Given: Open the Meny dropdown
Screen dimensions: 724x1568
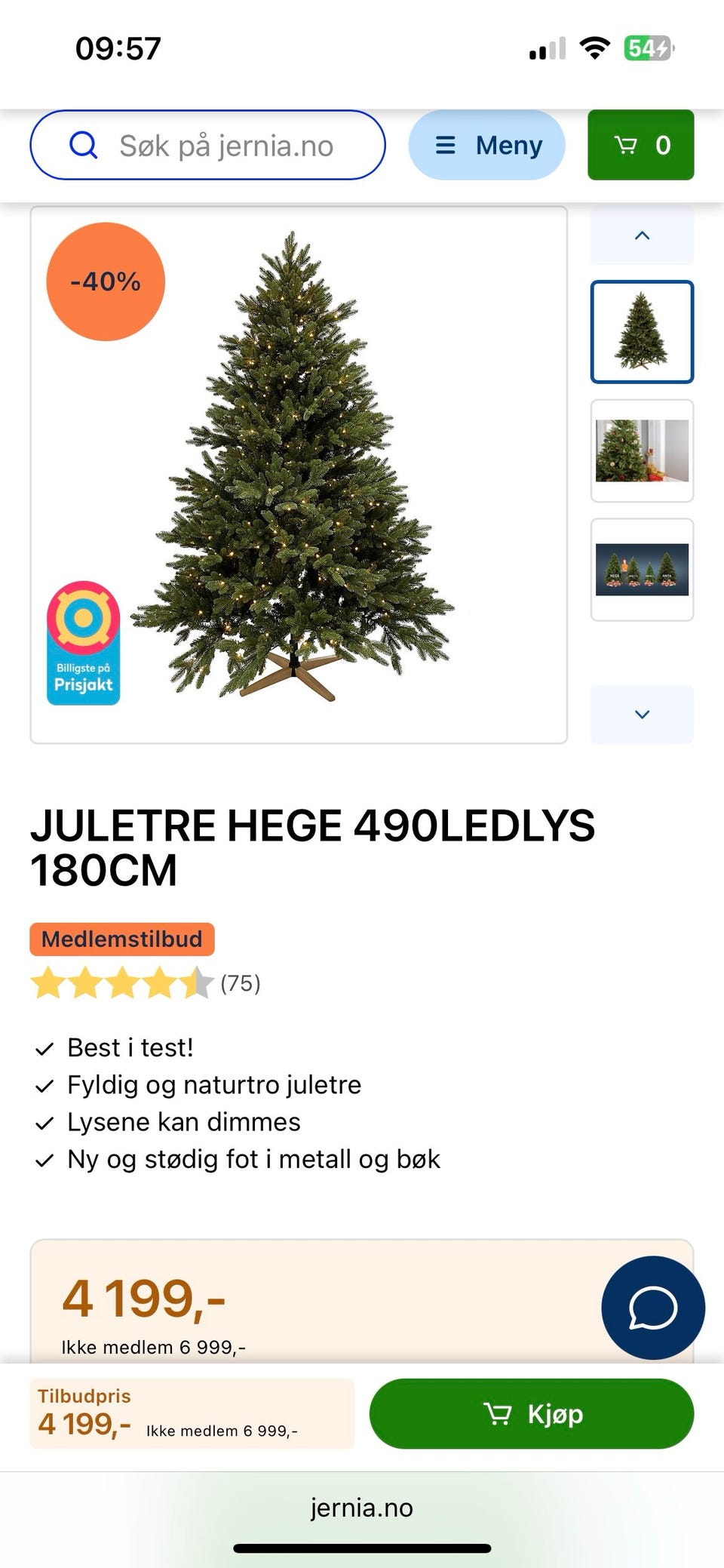Looking at the screenshot, I should 487,145.
